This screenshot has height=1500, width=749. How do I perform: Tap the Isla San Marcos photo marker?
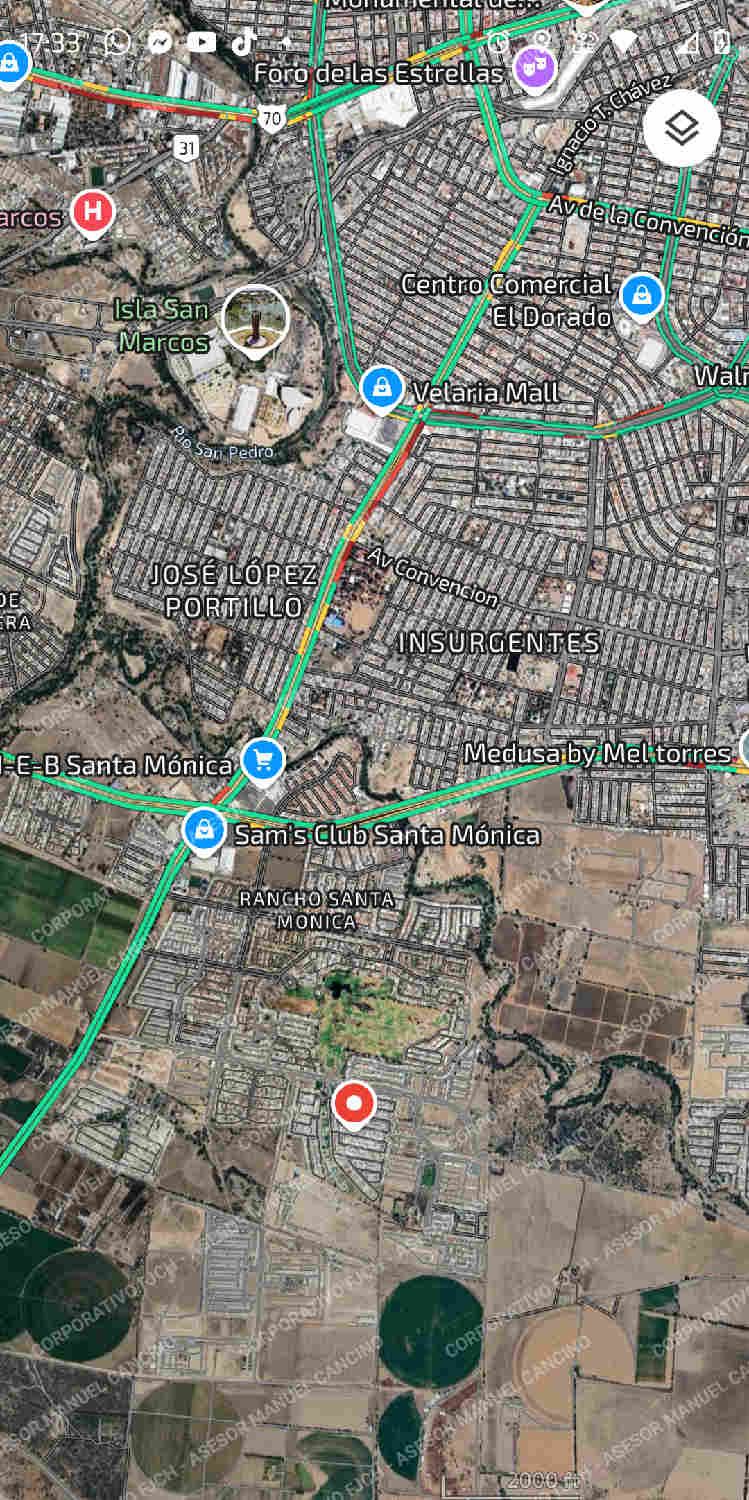coord(255,322)
